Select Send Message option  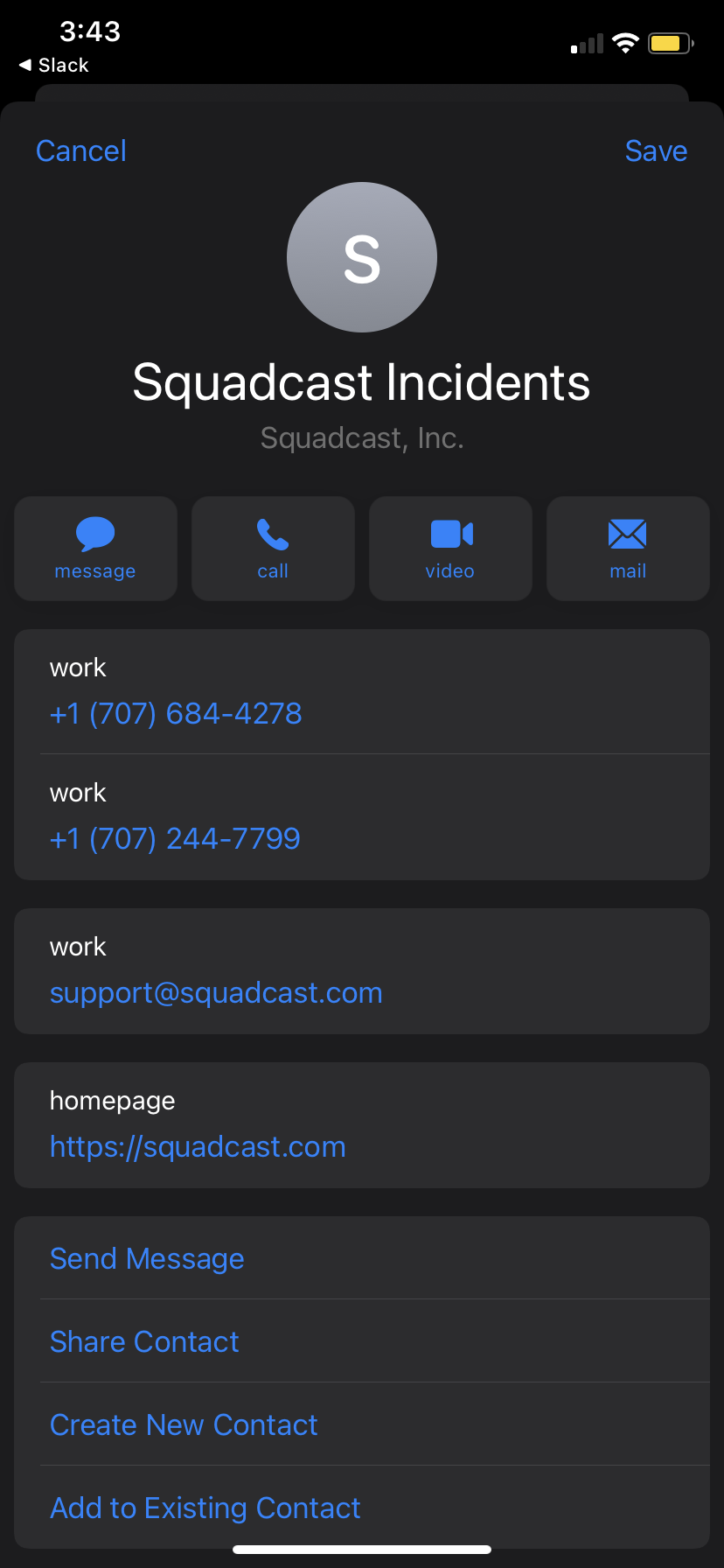click(147, 1259)
